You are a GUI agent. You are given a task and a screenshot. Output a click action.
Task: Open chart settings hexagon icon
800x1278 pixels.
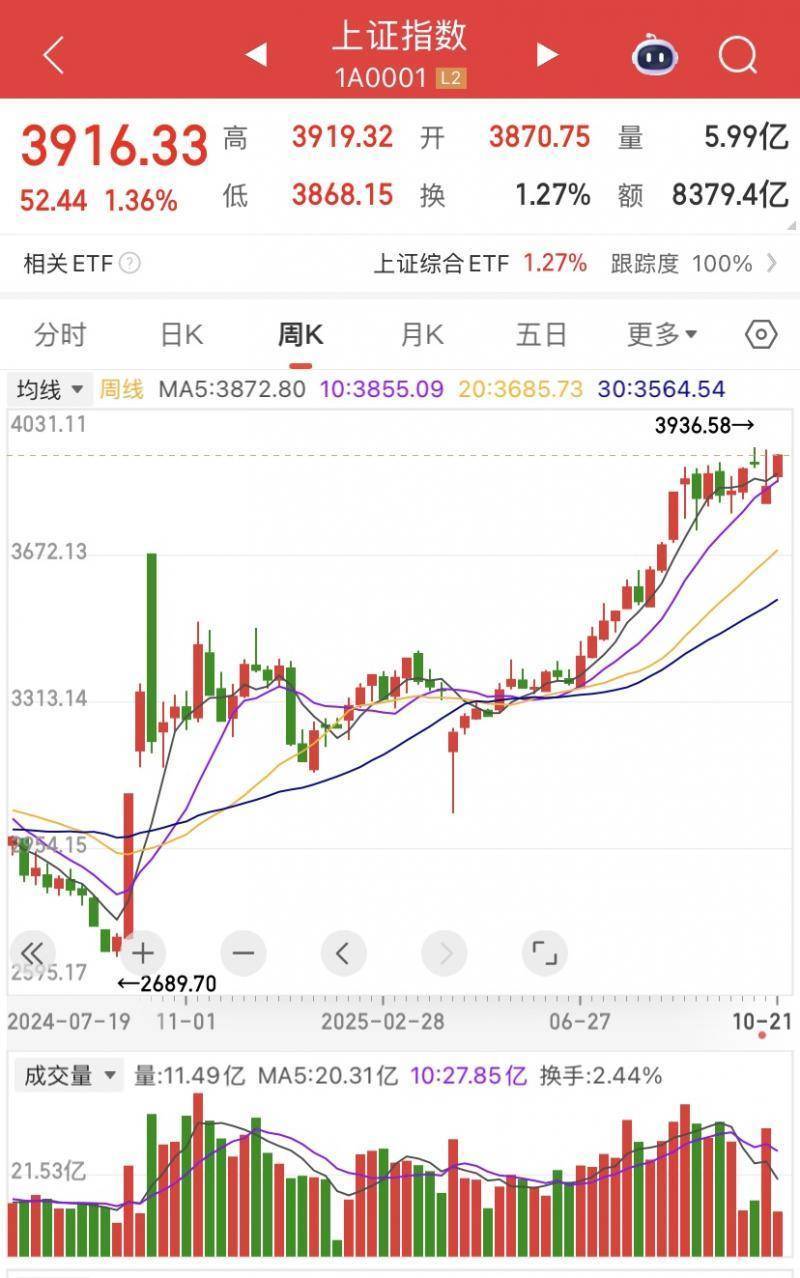pyautogui.click(x=761, y=334)
